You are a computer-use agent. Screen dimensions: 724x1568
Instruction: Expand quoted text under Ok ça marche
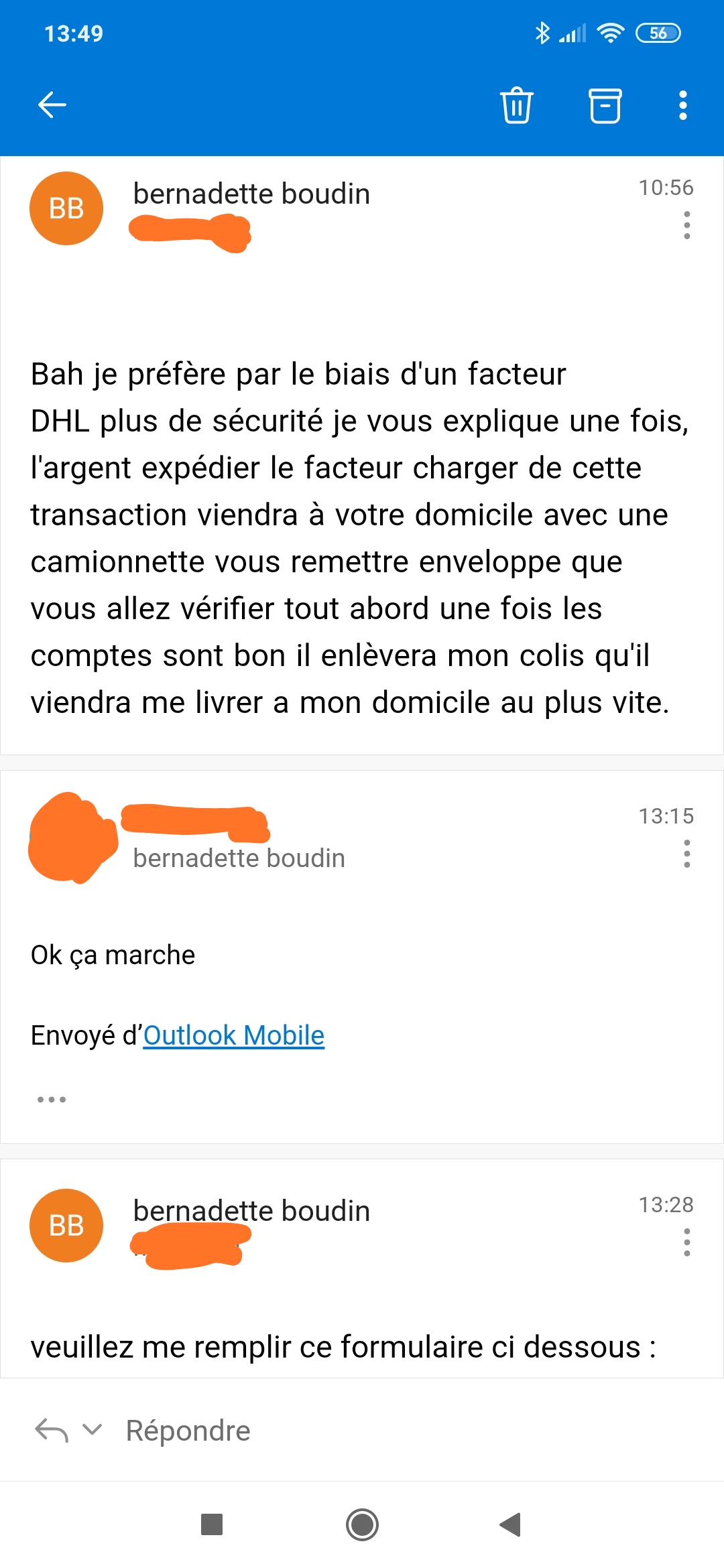click(x=52, y=1100)
